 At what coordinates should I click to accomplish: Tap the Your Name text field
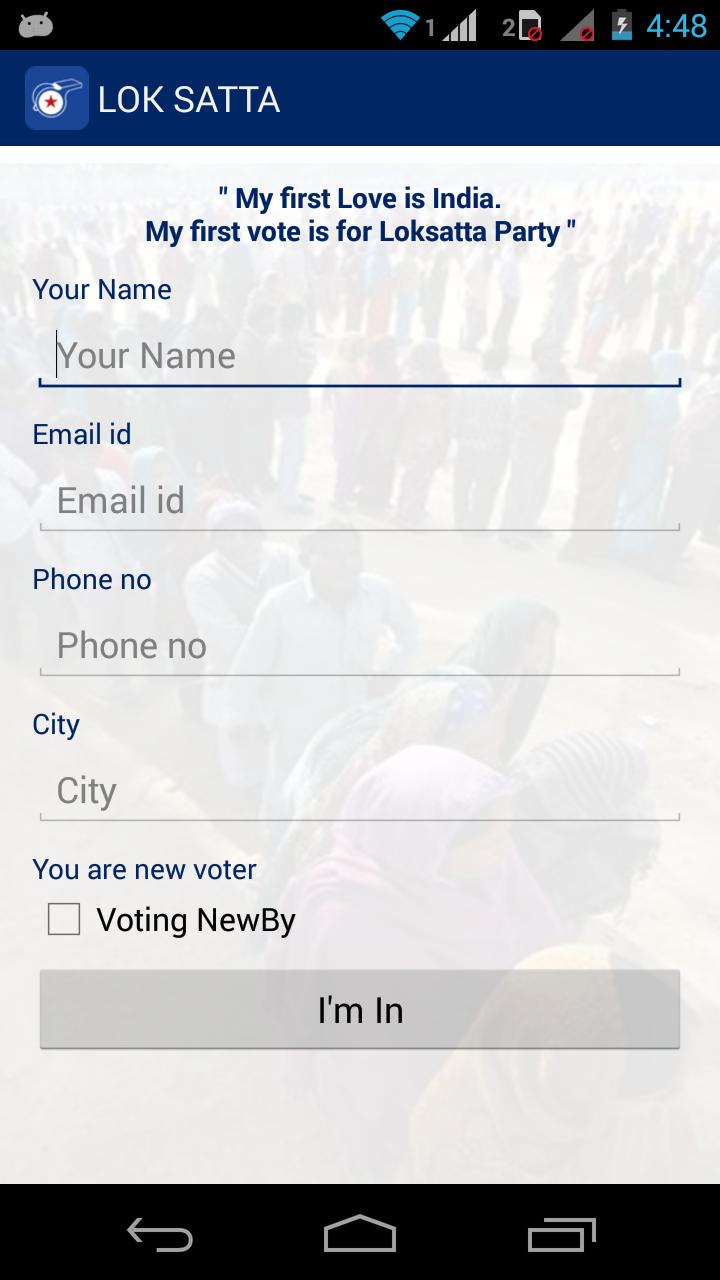tap(360, 356)
